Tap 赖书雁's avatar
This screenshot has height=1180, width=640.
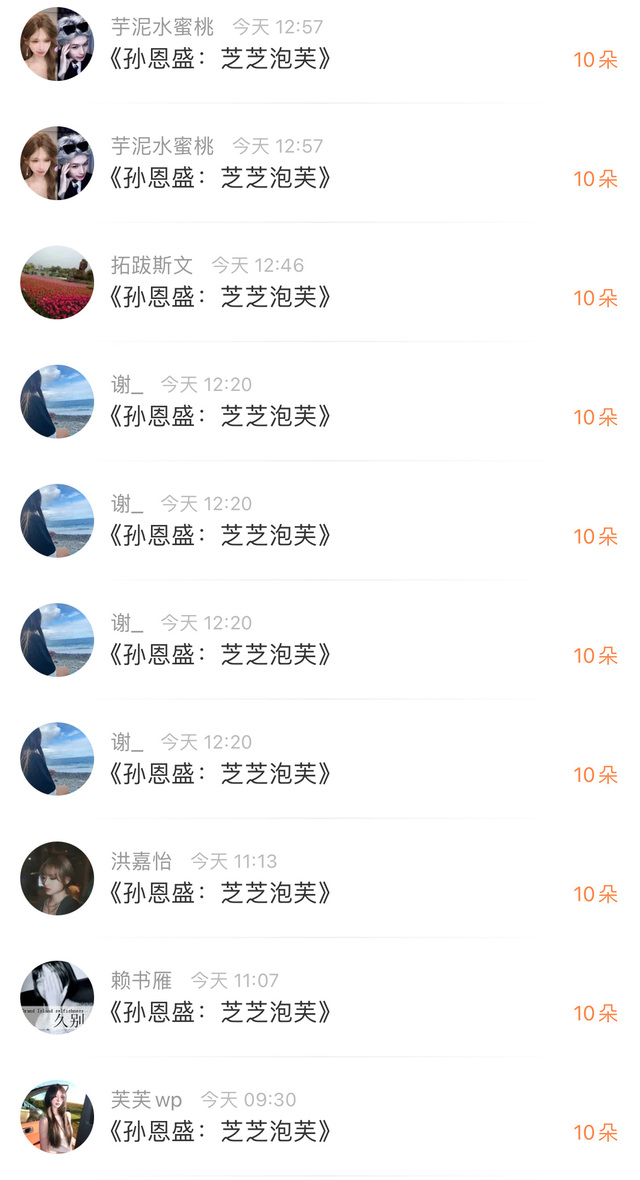tap(57, 997)
